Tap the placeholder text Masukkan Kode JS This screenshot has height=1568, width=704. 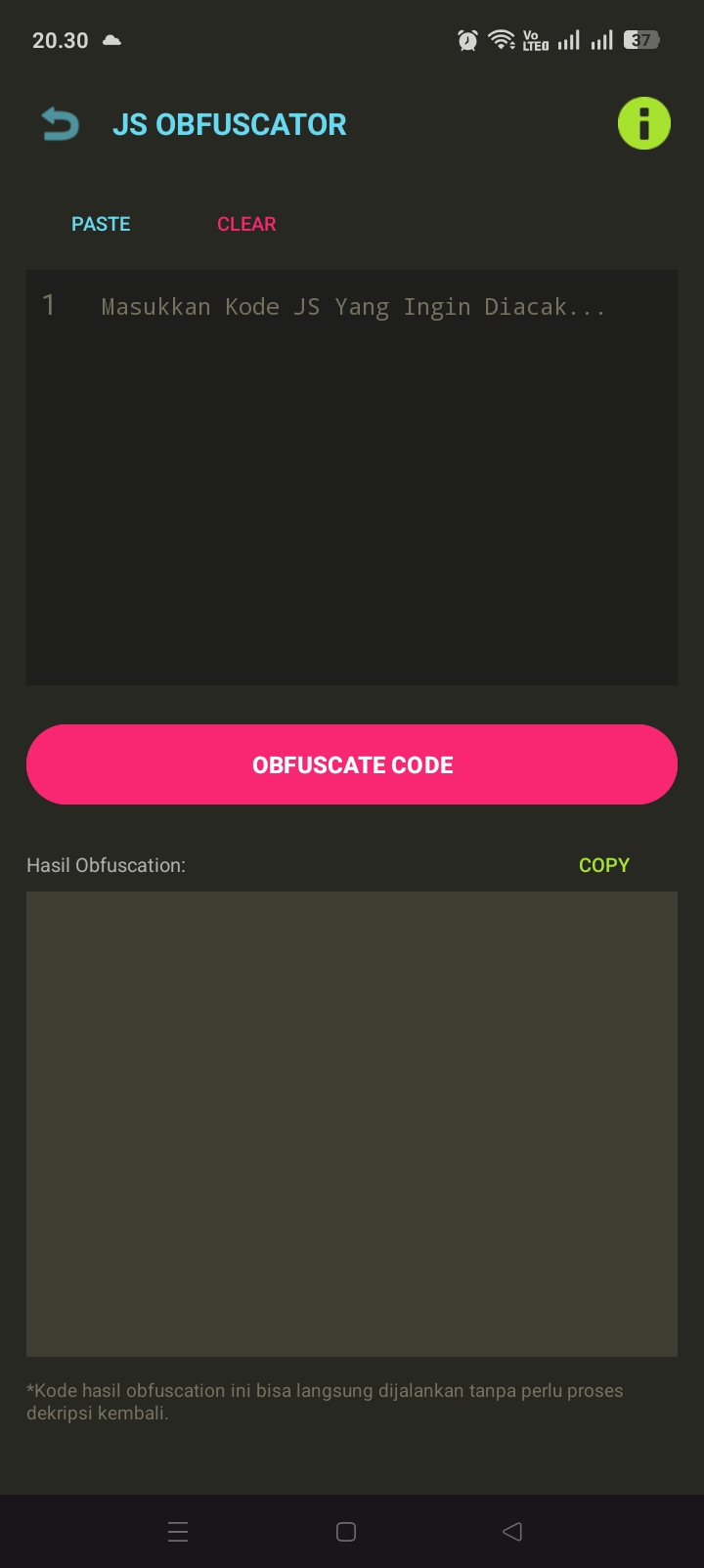[352, 306]
